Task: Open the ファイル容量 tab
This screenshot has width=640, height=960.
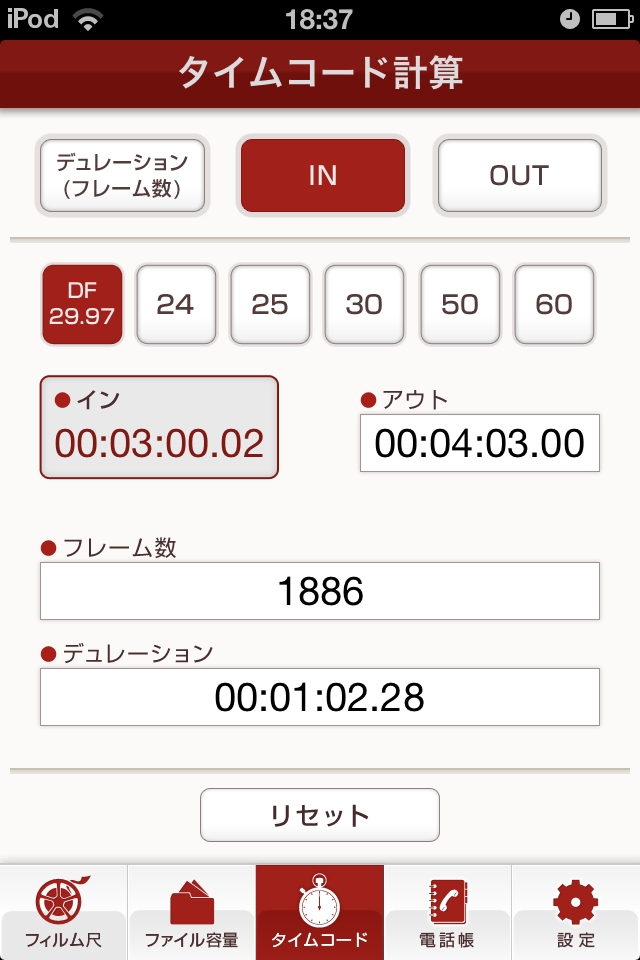Action: [191, 912]
